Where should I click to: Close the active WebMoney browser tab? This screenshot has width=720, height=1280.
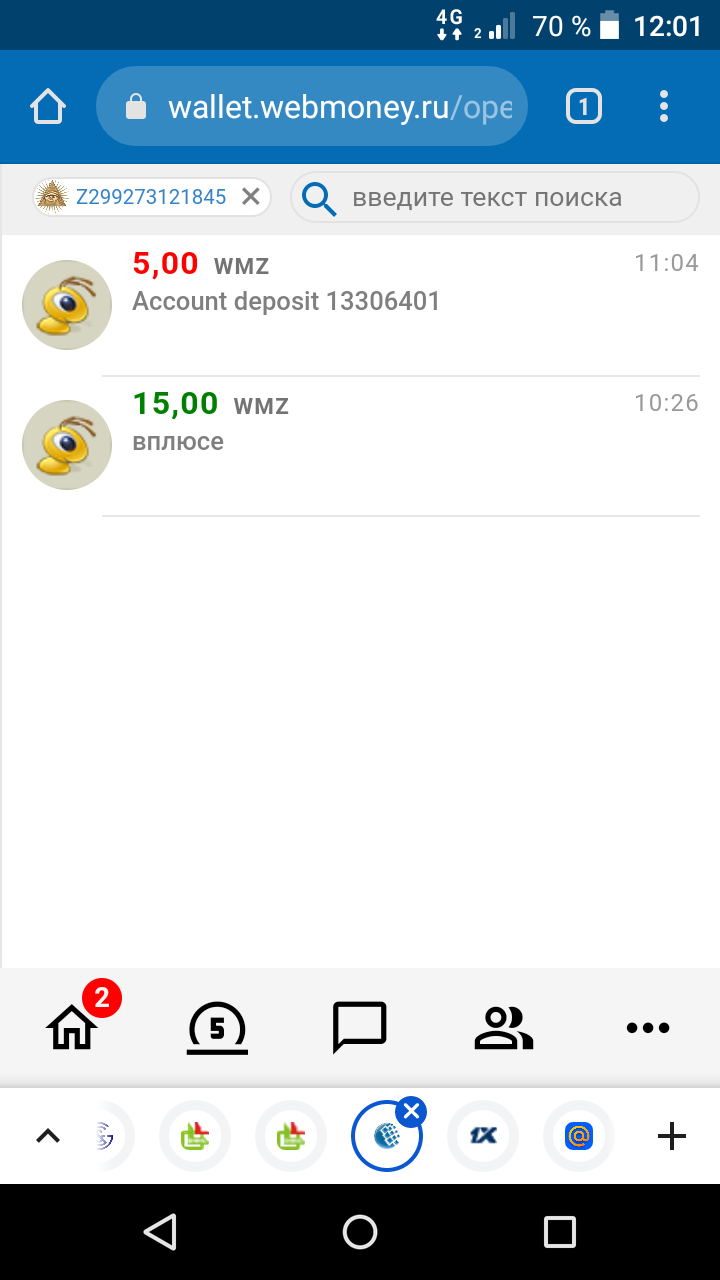coord(410,1111)
